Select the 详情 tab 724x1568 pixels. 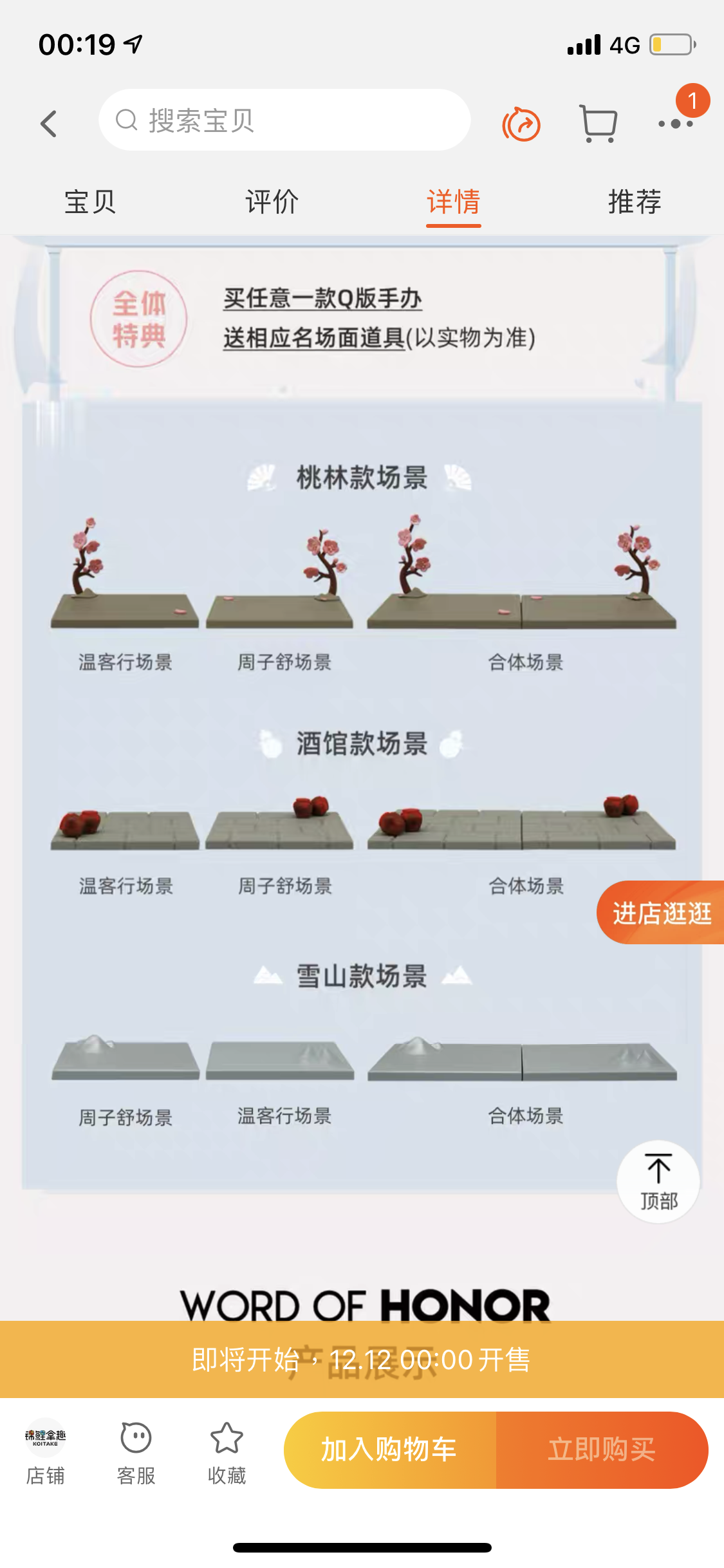454,202
